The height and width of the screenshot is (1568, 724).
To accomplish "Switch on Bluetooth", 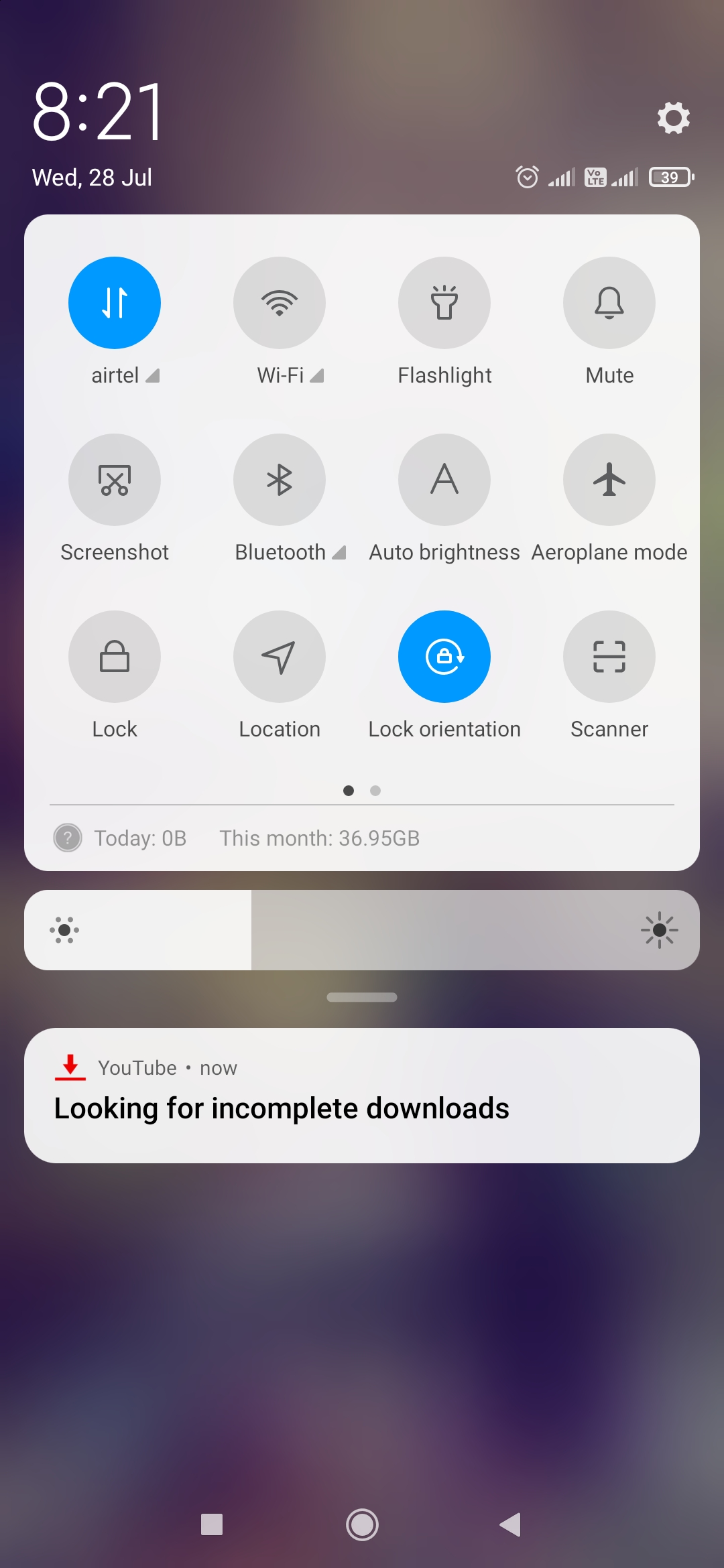I will click(x=280, y=480).
